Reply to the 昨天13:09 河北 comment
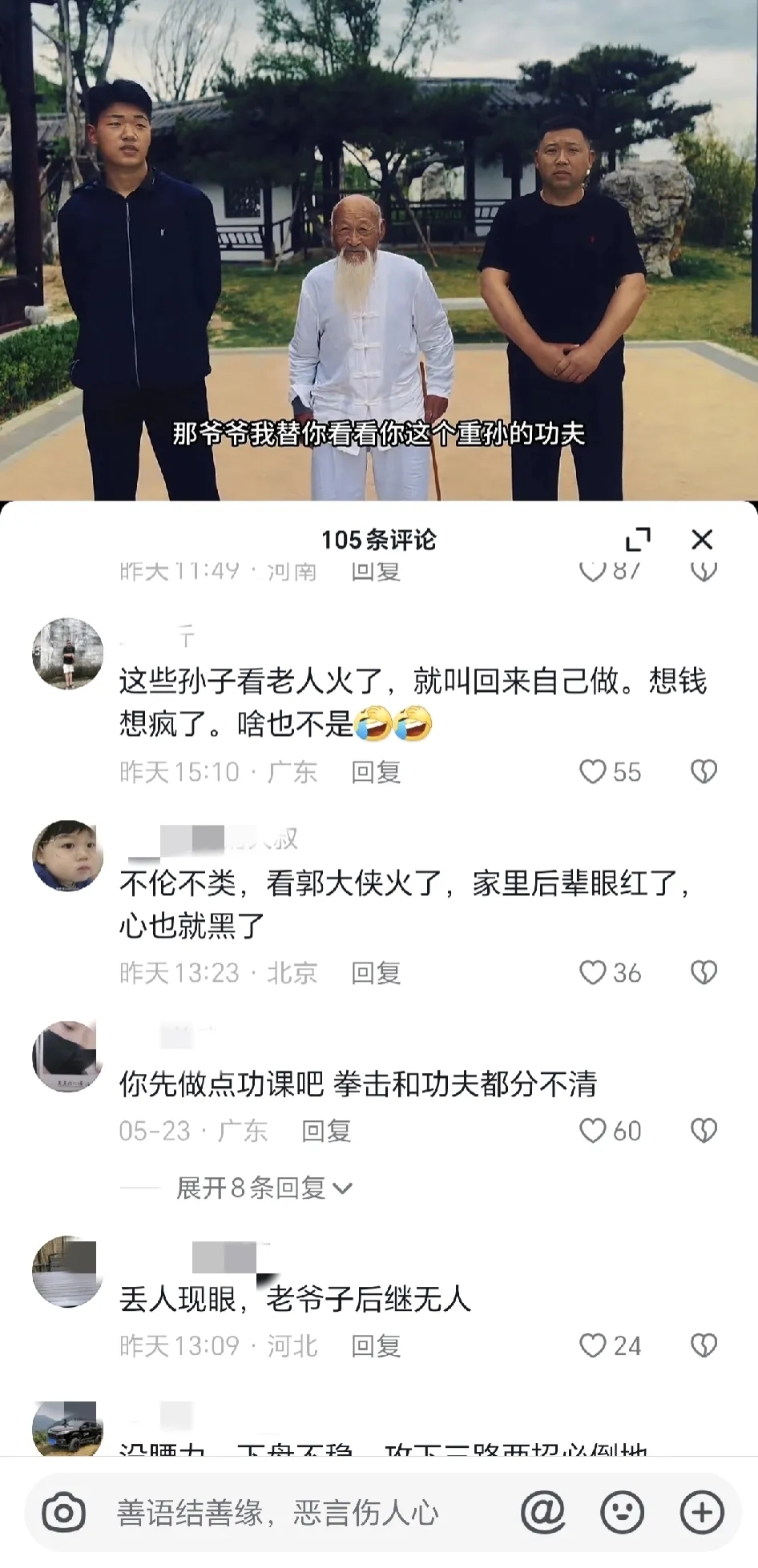Viewport: 758px width, 1568px height. 376,1345
